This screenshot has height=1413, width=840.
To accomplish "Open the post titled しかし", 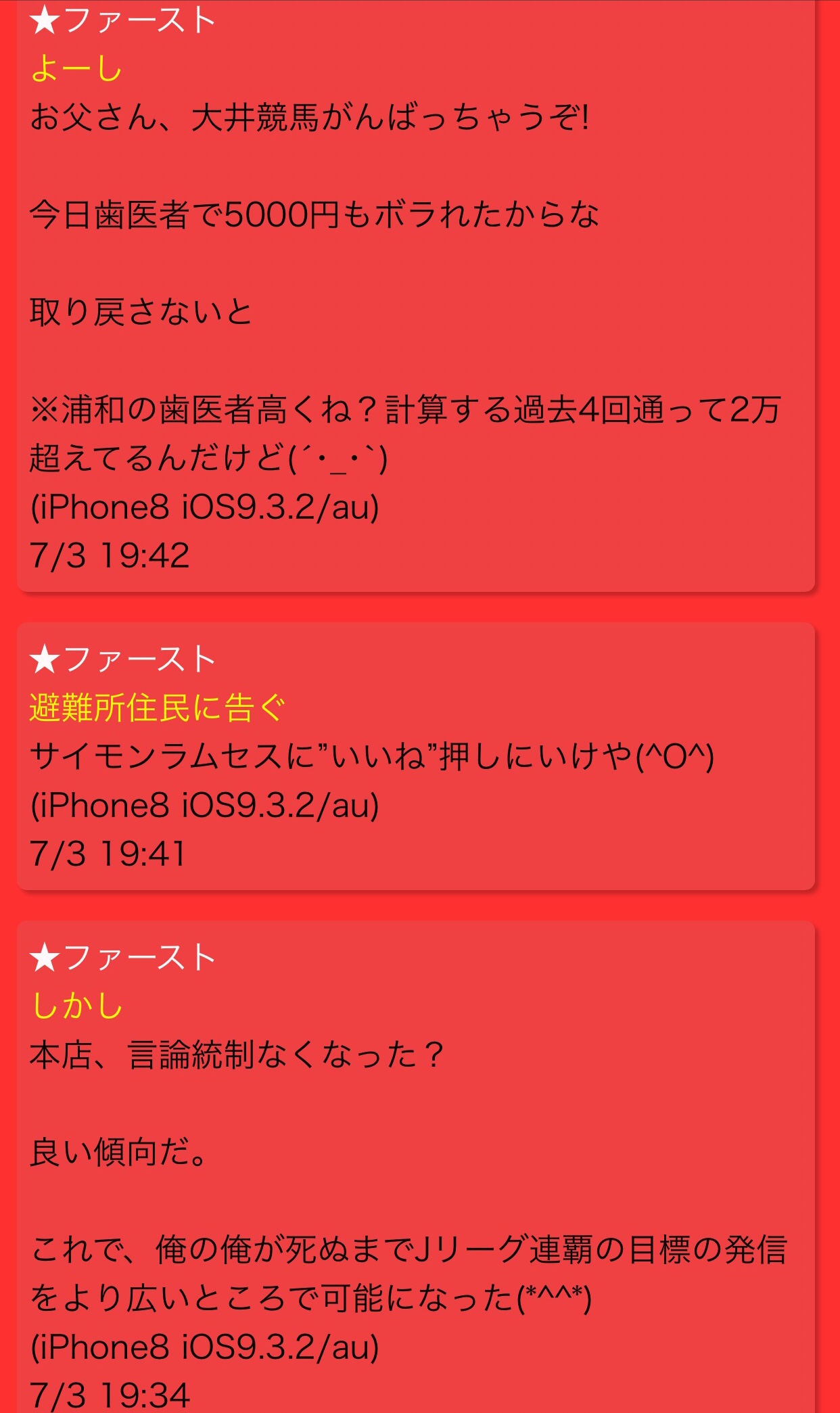I will [76, 1006].
